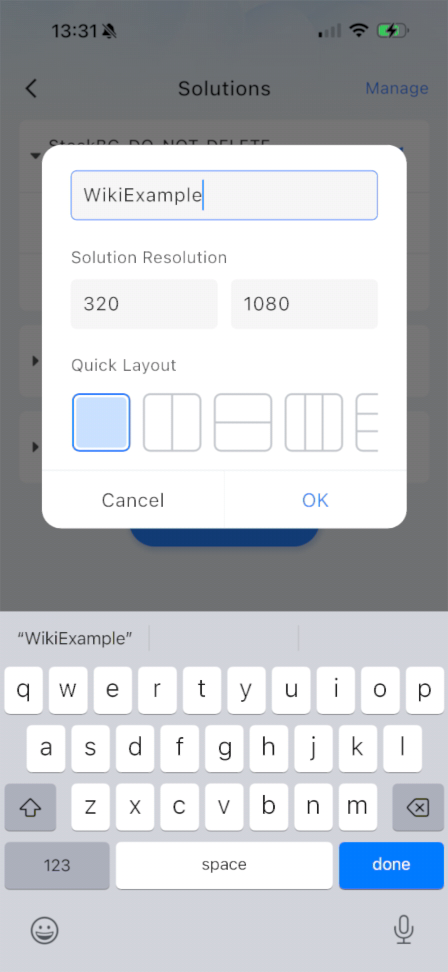The width and height of the screenshot is (448, 972).
Task: Pick the partially visible three-row layout
Action: pyautogui.click(x=367, y=422)
